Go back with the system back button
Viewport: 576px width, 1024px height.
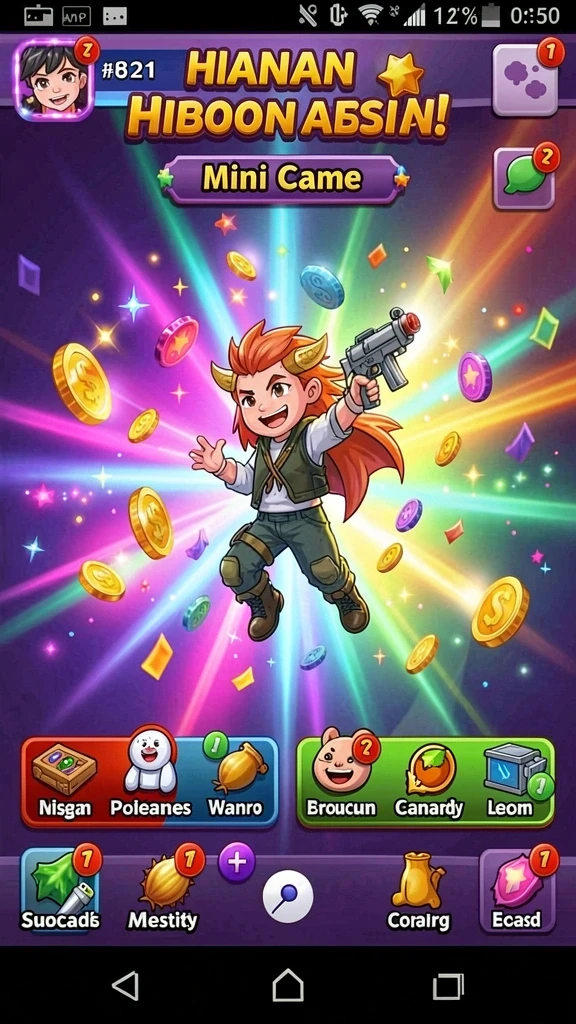125,985
